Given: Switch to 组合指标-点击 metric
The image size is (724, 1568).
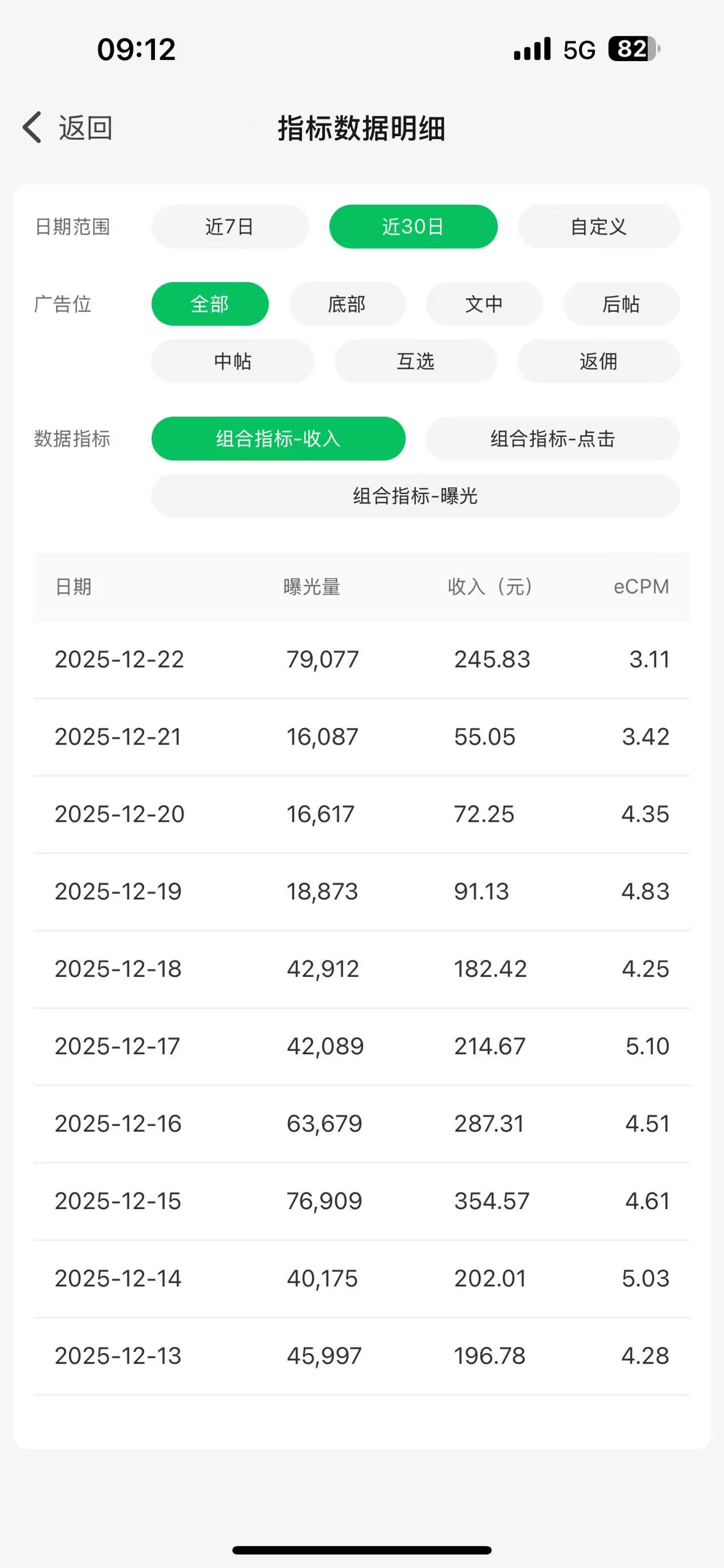Looking at the screenshot, I should 552,438.
